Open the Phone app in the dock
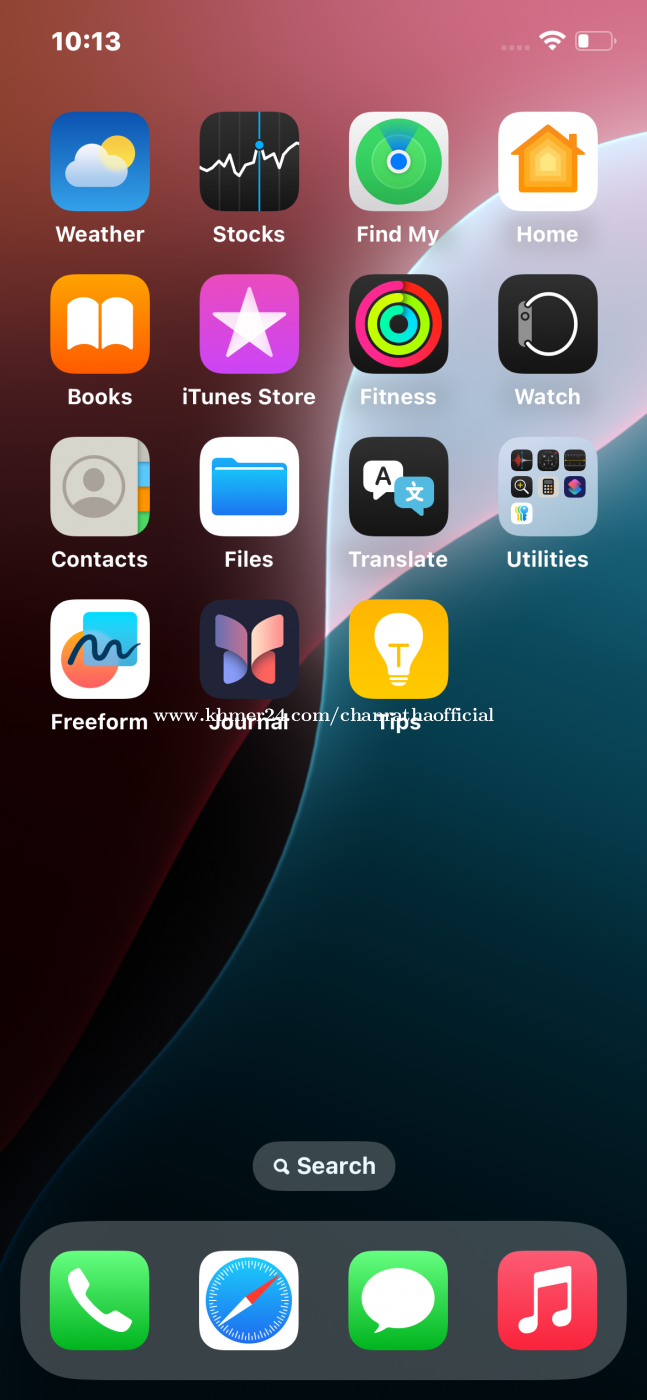Viewport: 647px width, 1400px height. [x=100, y=1300]
